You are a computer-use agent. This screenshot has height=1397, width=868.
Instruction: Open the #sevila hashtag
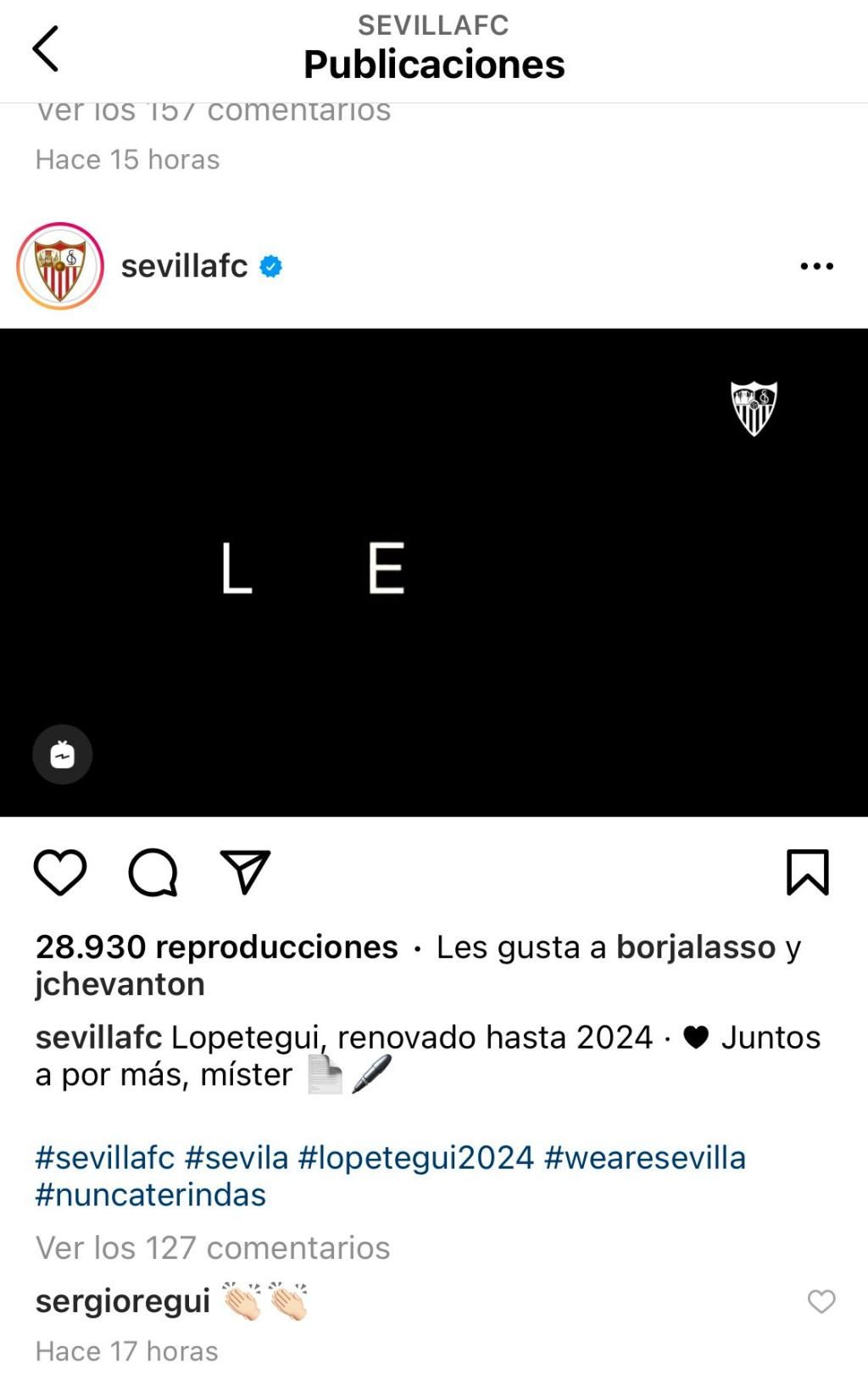click(236, 1158)
